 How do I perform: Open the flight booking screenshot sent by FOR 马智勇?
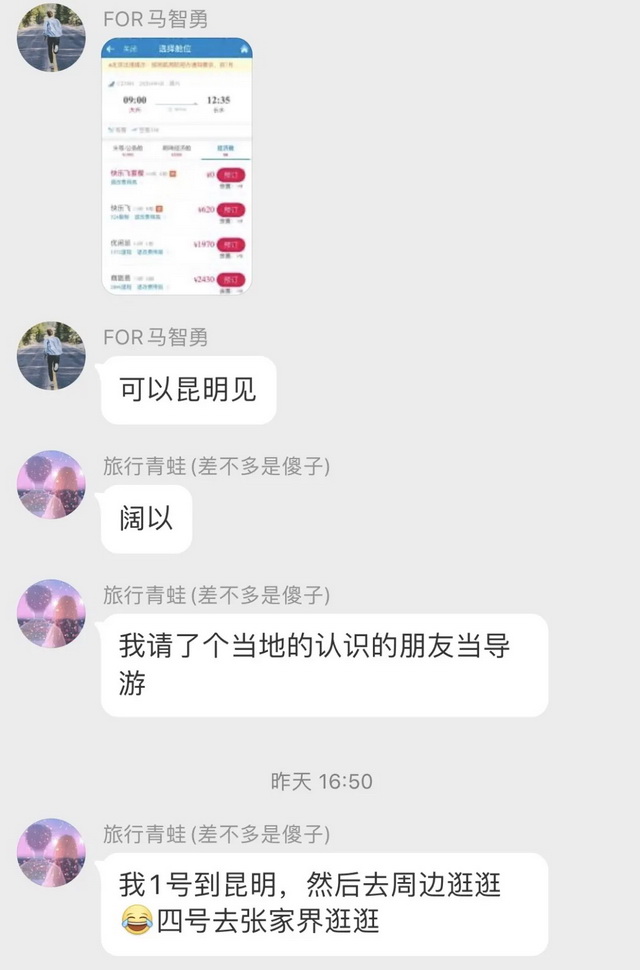click(x=177, y=166)
